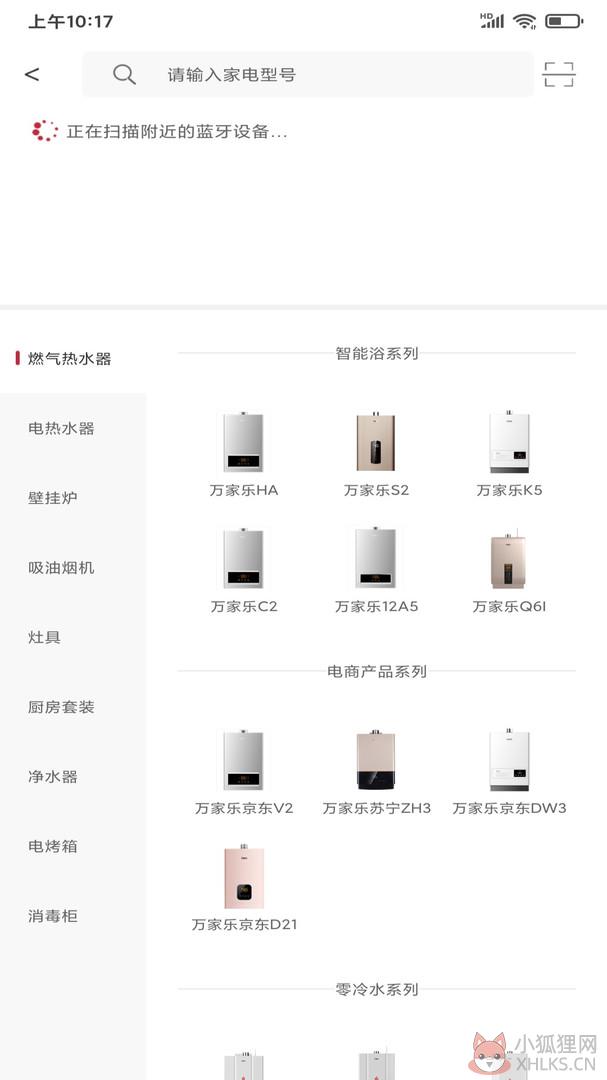Screen dimensions: 607x1080
Task: Go back using the top-left arrow
Action: (x=32, y=74)
